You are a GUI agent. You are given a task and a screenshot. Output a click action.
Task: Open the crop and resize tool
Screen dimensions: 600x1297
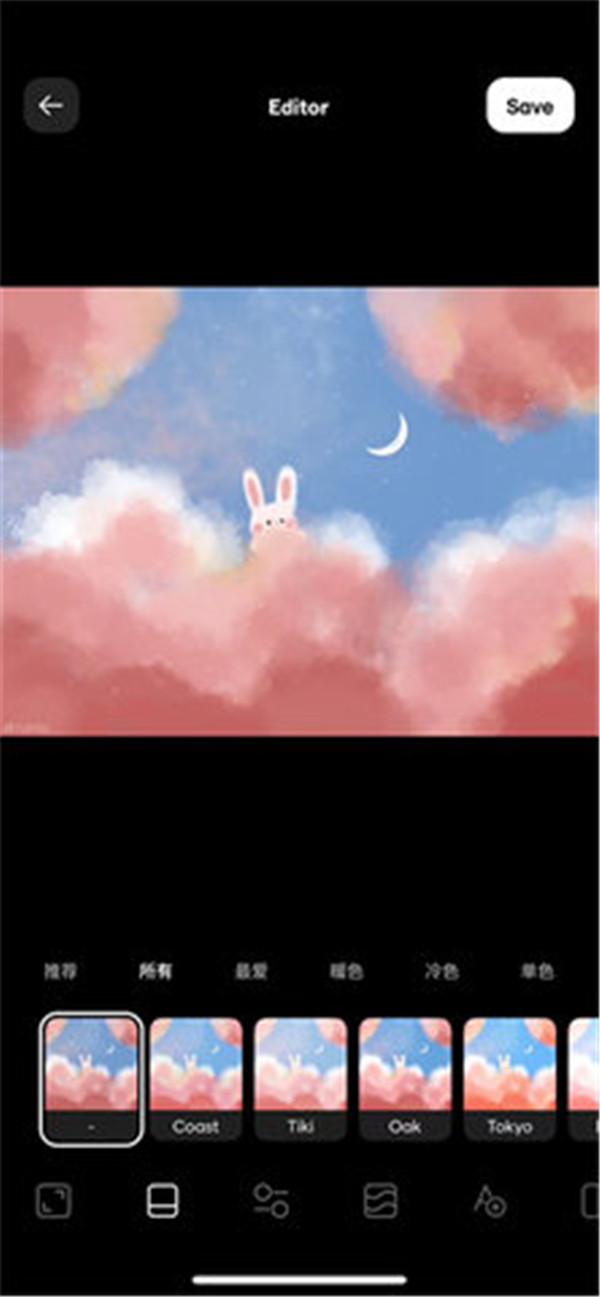(53, 1200)
